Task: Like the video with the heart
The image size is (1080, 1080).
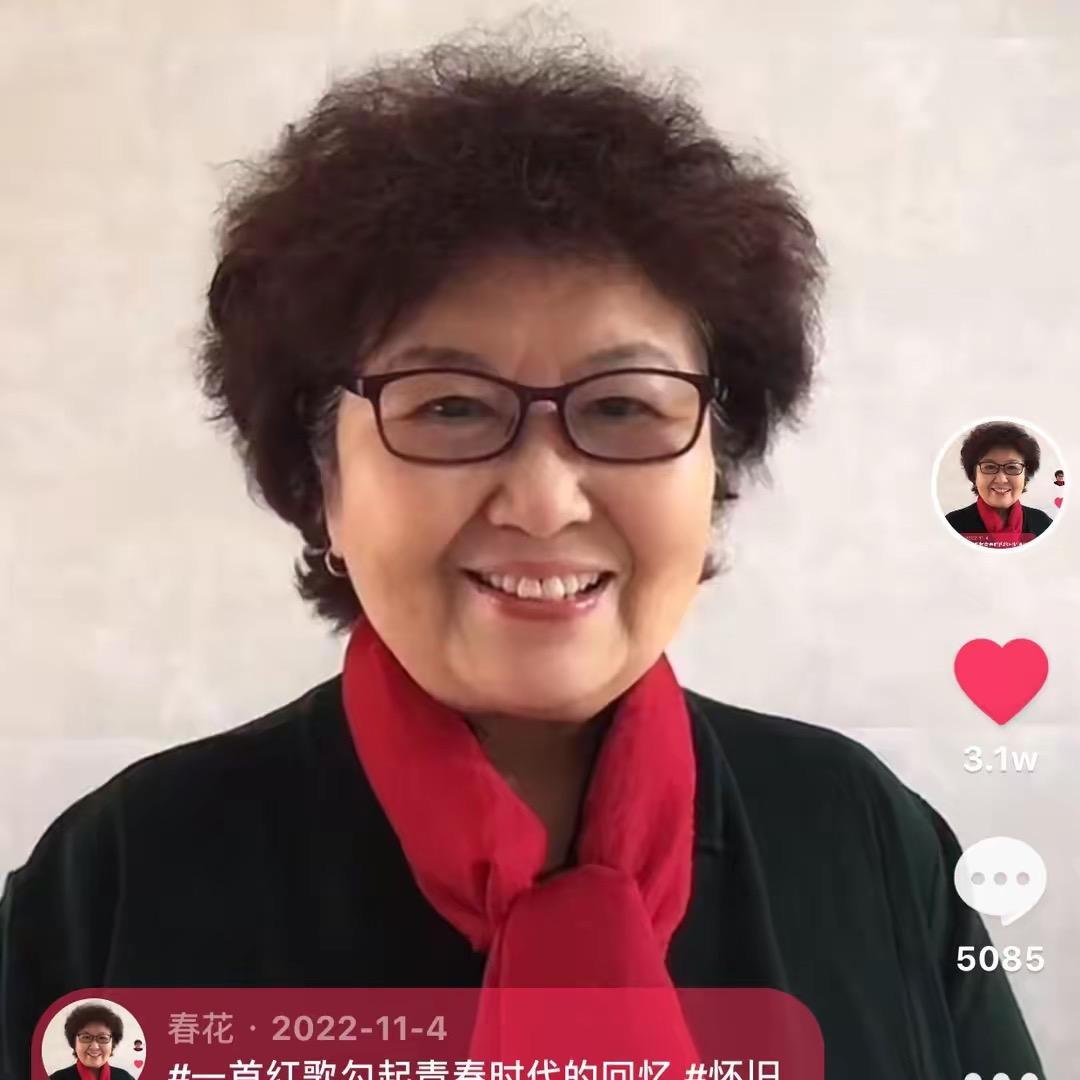Action: coord(1000,680)
